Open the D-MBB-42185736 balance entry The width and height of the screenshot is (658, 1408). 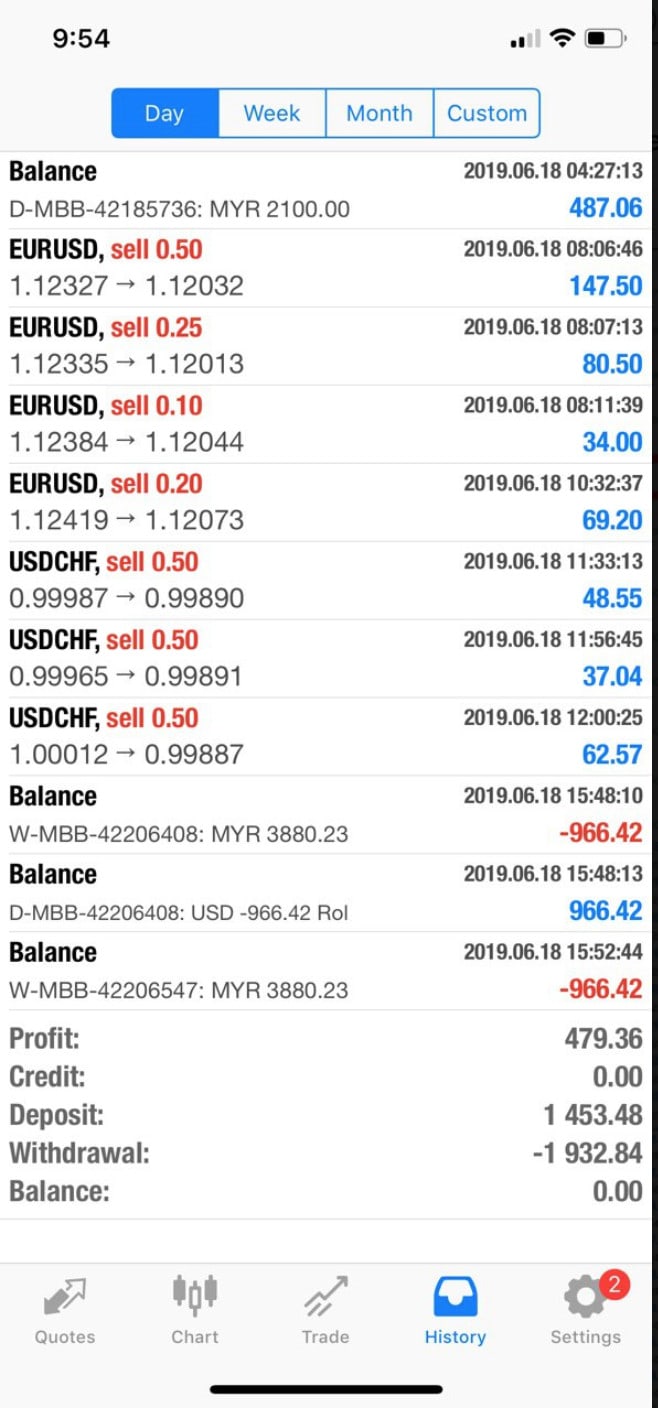pyautogui.click(x=329, y=190)
